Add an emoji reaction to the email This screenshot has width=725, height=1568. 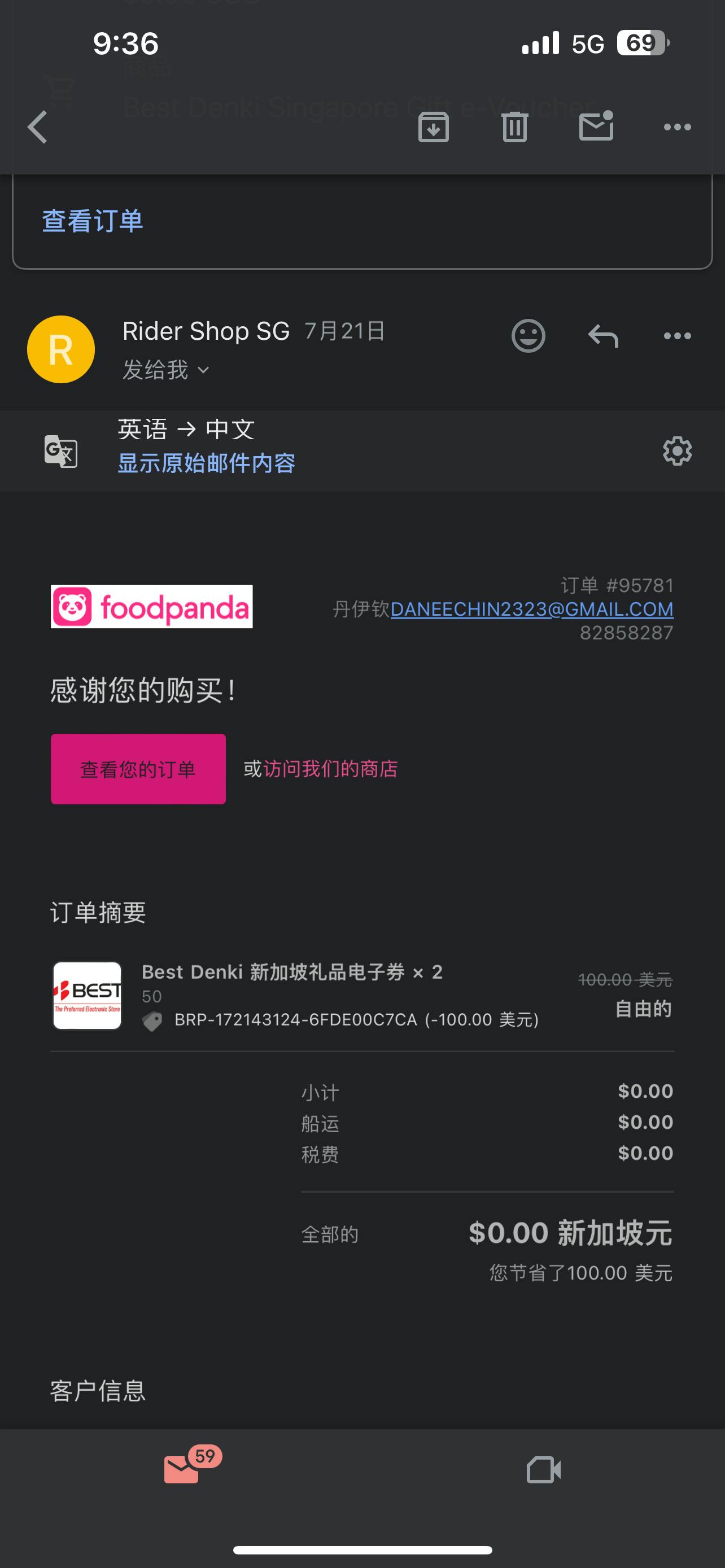coord(528,336)
